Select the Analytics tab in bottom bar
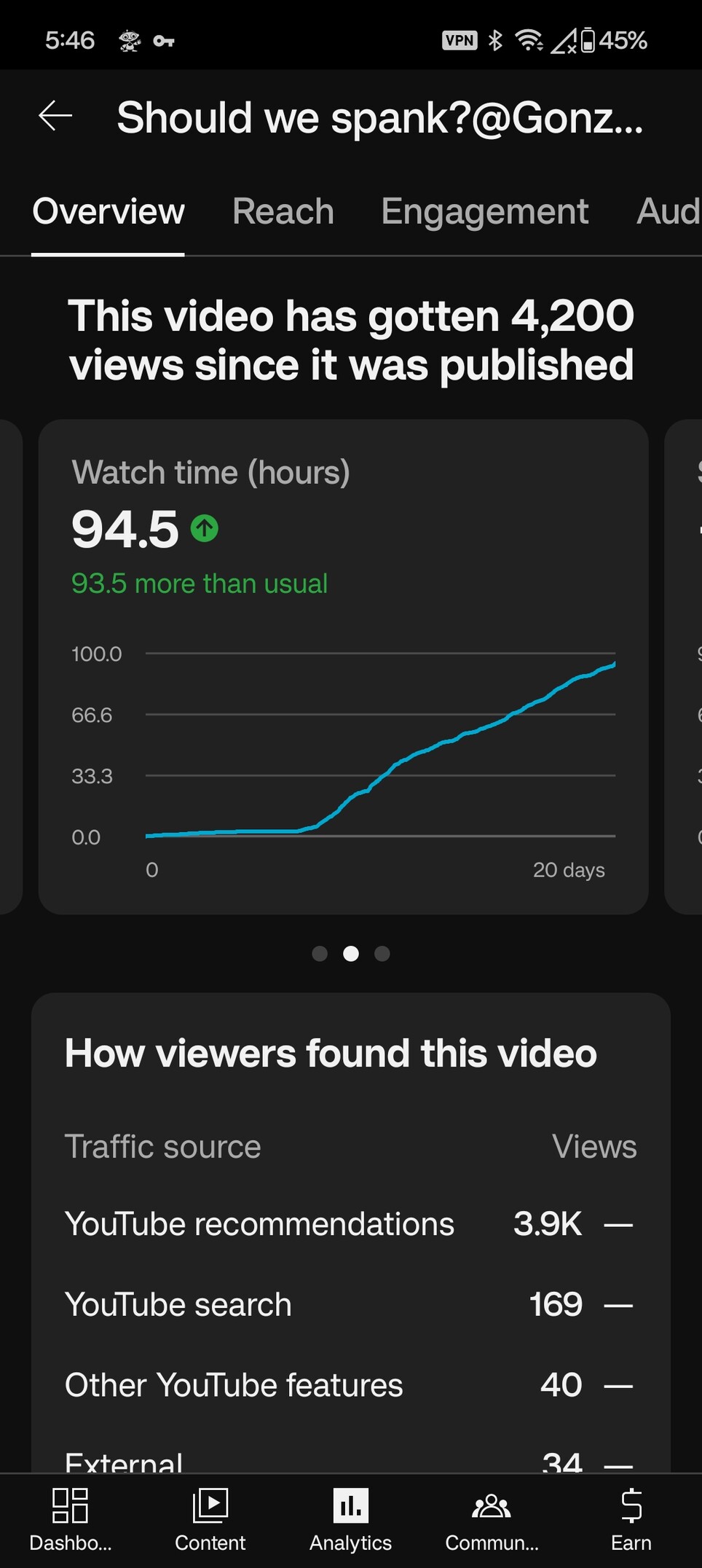This screenshot has height=1568, width=702. [351, 1520]
